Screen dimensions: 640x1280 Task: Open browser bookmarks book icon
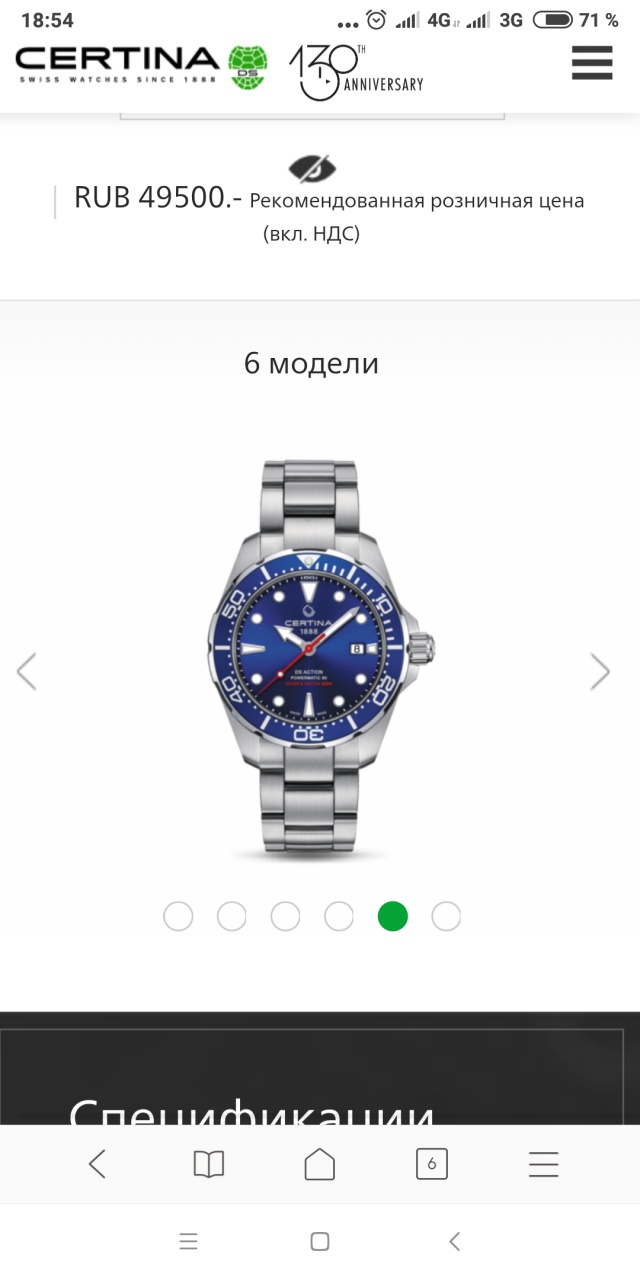pyautogui.click(x=209, y=1163)
